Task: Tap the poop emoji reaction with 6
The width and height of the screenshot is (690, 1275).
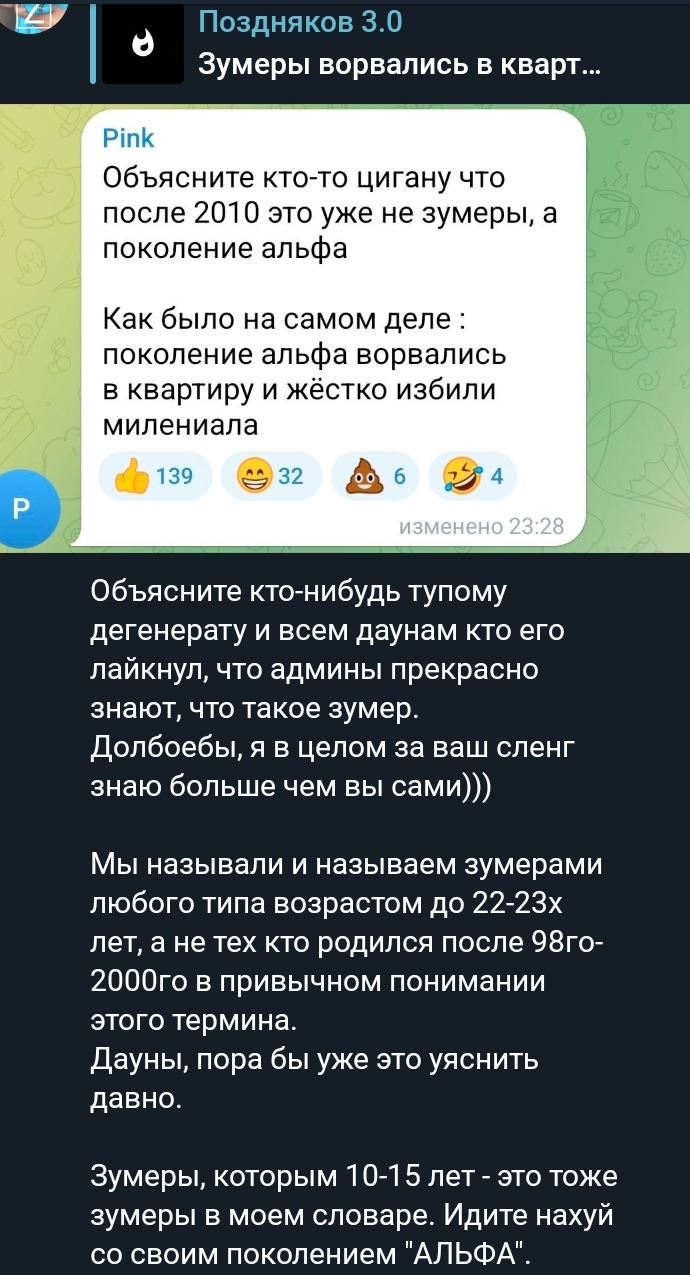Action: [375, 478]
